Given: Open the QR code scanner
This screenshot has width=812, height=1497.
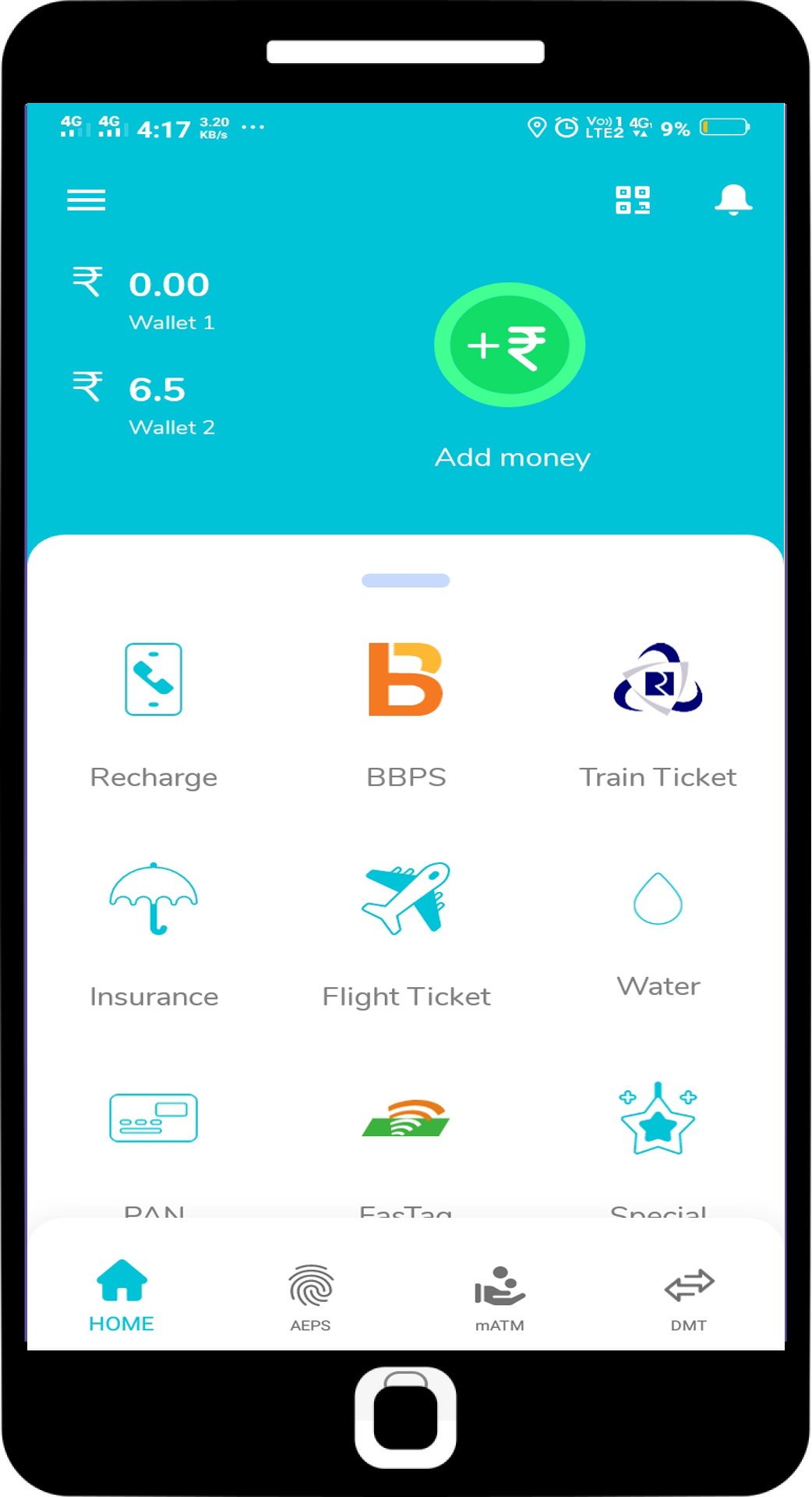Looking at the screenshot, I should point(633,200).
